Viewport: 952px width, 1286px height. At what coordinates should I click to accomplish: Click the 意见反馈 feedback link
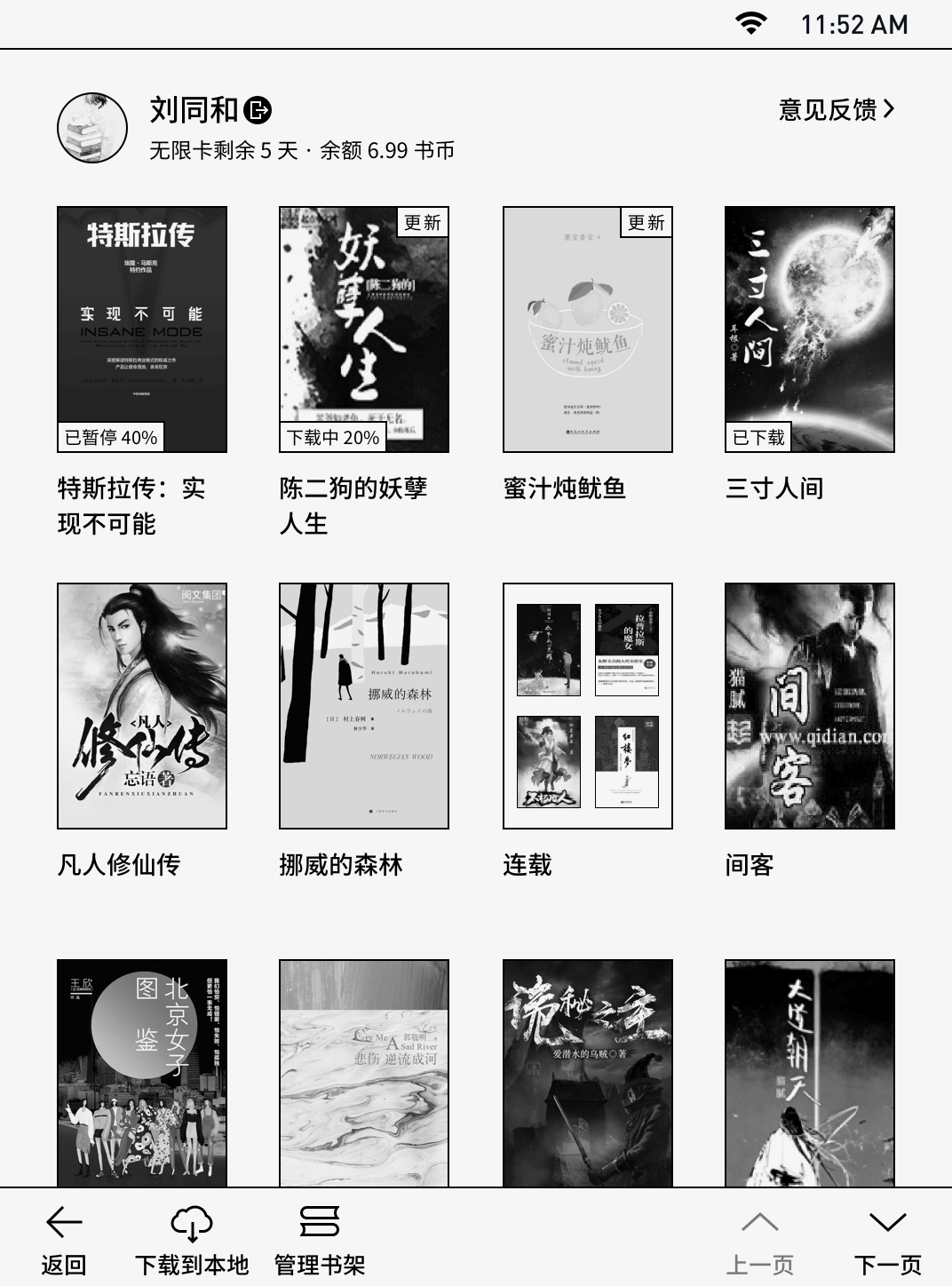(x=828, y=108)
